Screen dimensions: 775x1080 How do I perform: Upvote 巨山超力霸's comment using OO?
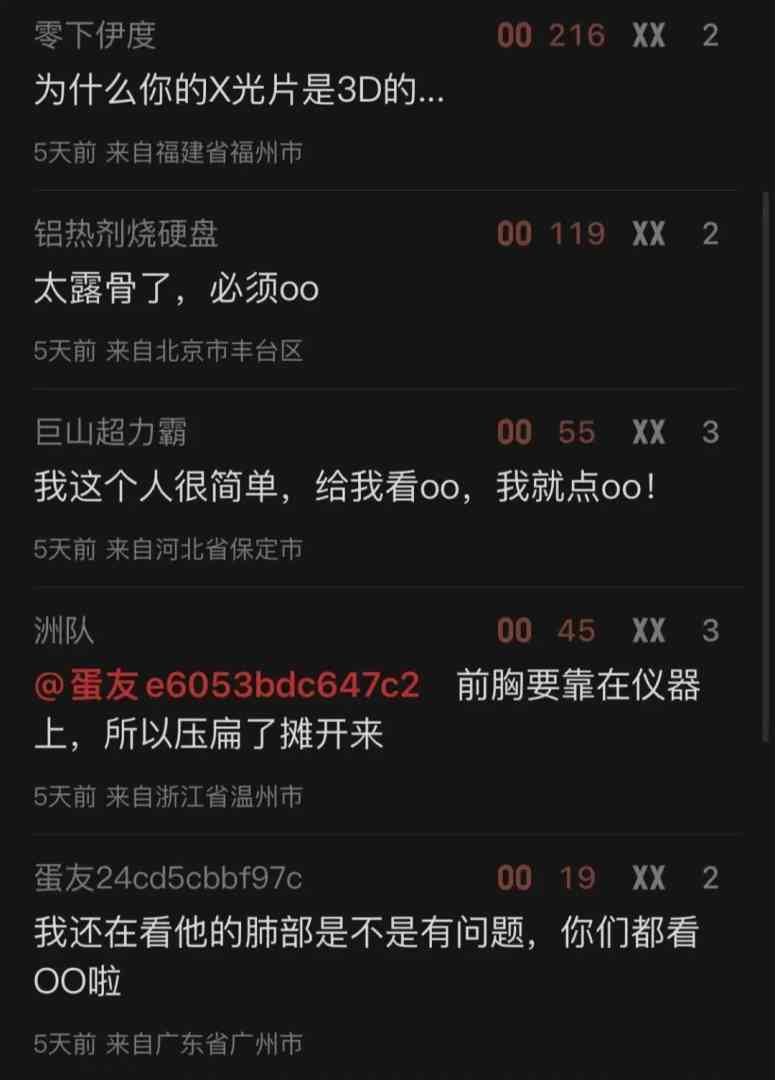pyautogui.click(x=514, y=432)
